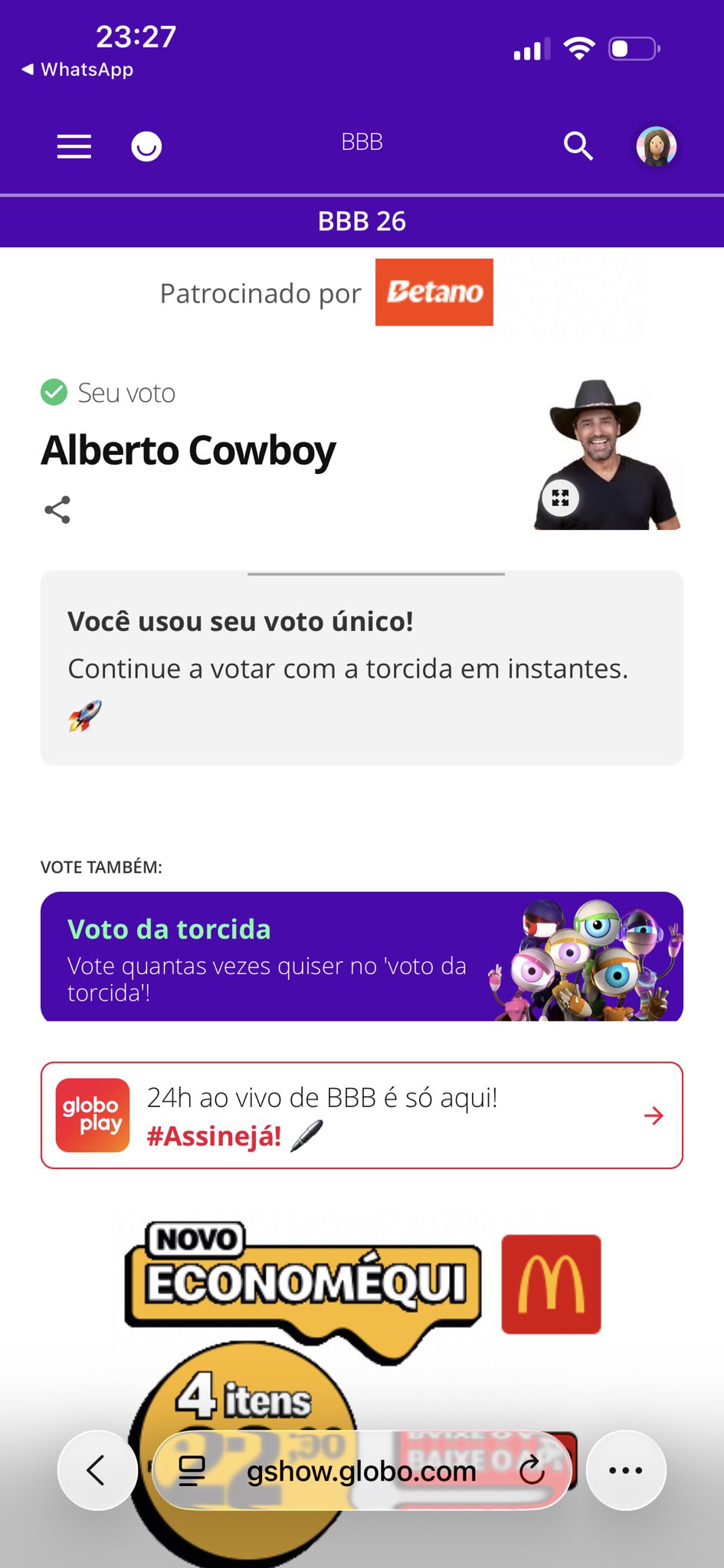Open the hamburger navigation menu
Image resolution: width=724 pixels, height=1568 pixels.
(x=74, y=146)
